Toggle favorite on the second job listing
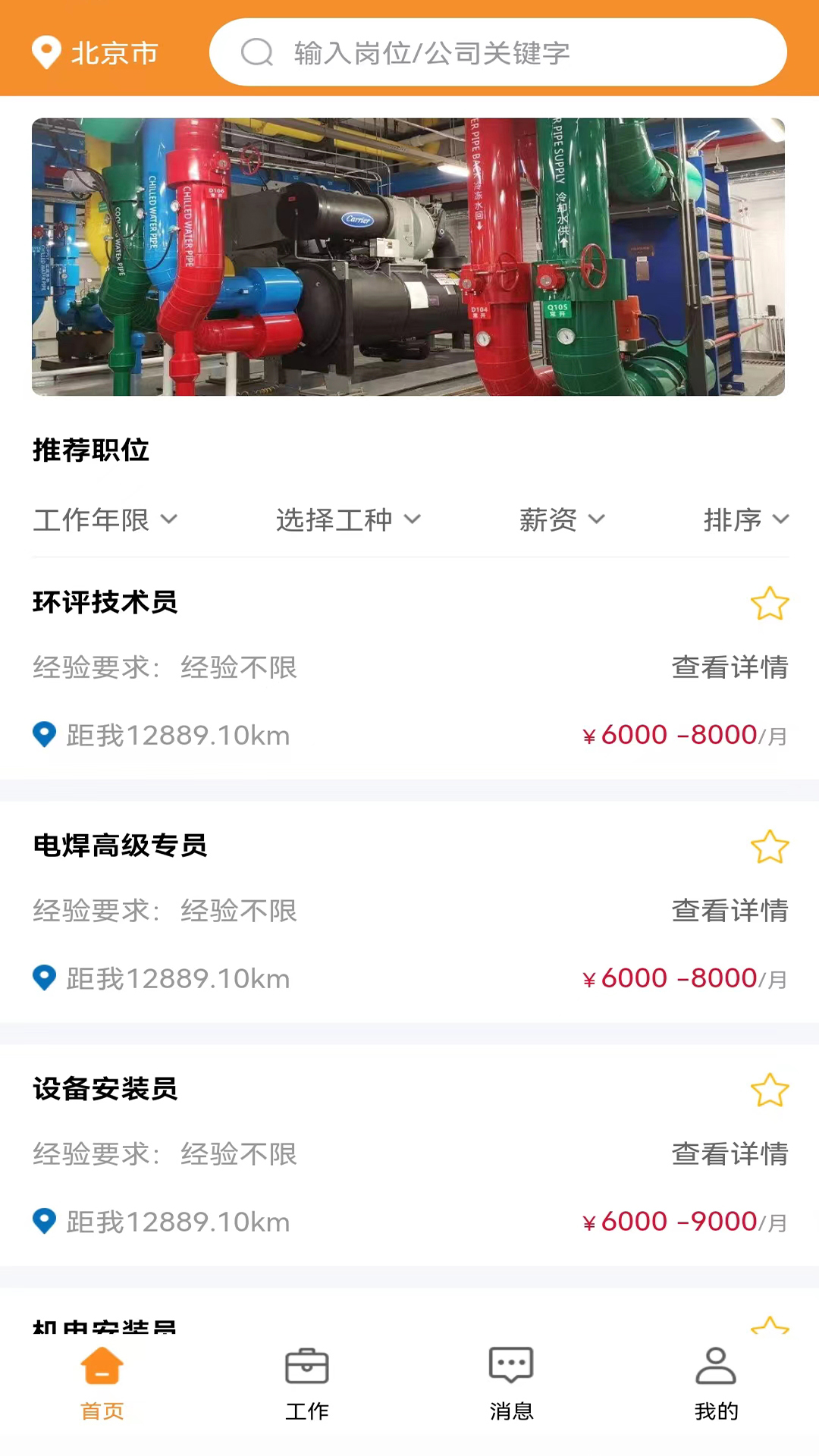This screenshot has width=819, height=1456. (770, 846)
